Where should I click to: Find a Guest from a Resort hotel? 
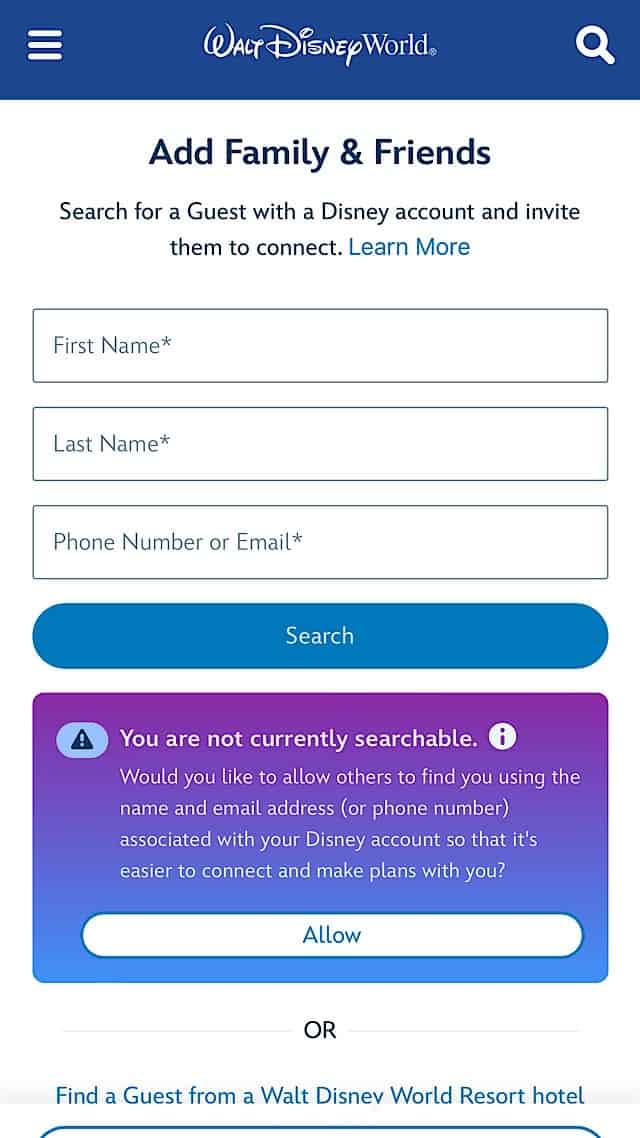(320, 1094)
